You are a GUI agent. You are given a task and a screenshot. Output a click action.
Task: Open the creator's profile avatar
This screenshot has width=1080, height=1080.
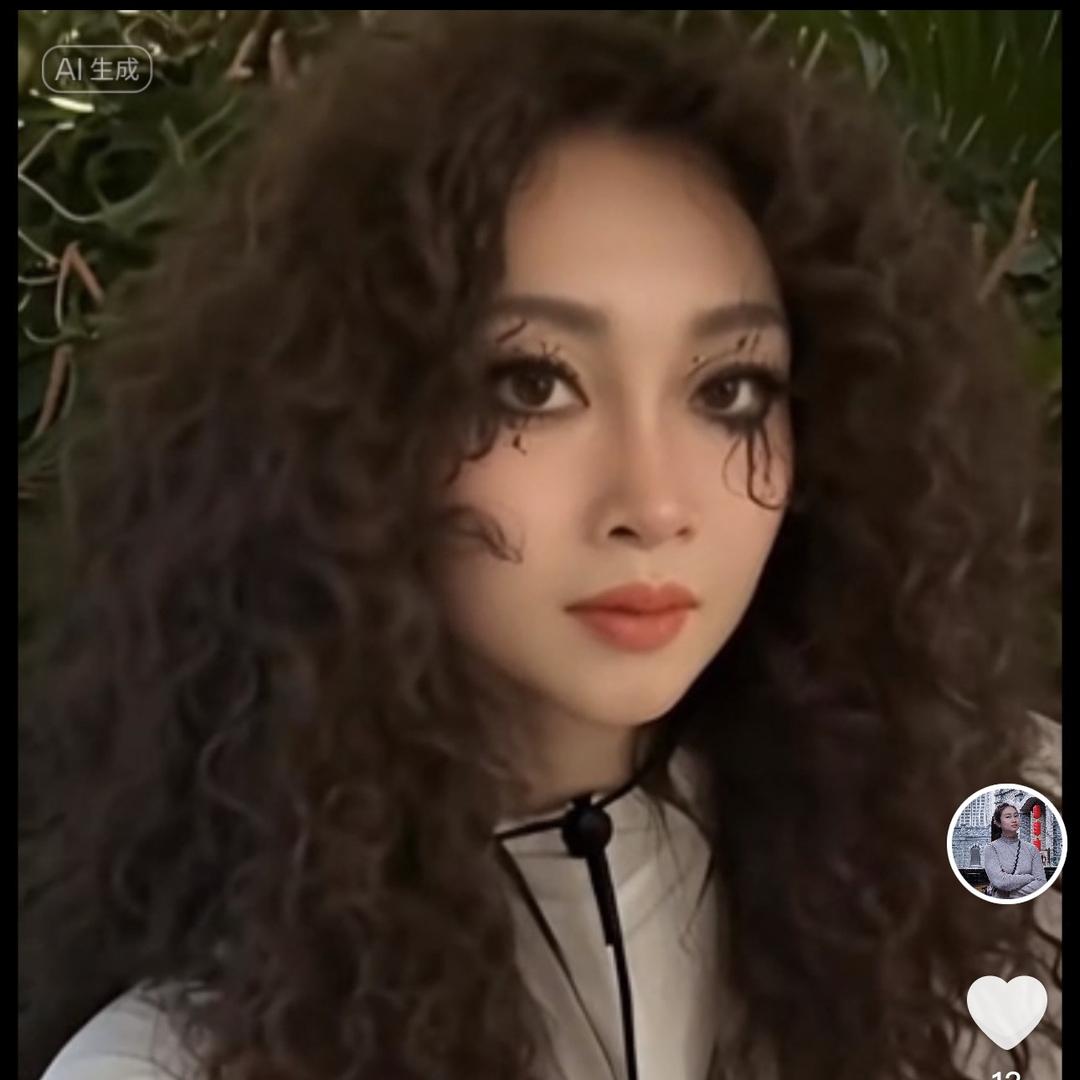coord(1006,843)
